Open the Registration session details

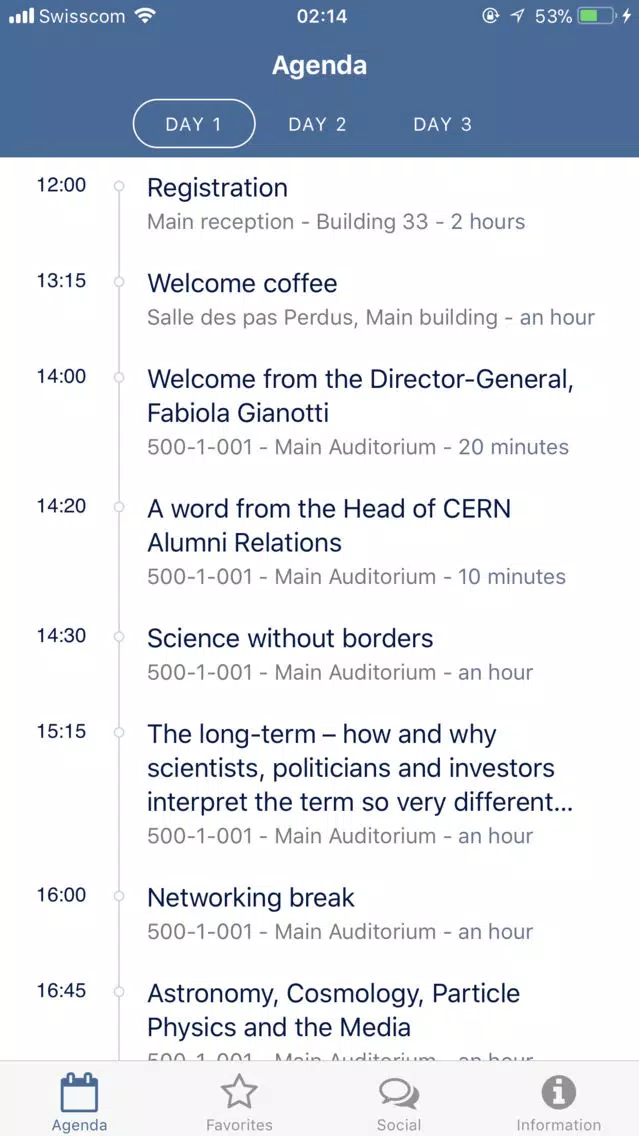[320, 205]
